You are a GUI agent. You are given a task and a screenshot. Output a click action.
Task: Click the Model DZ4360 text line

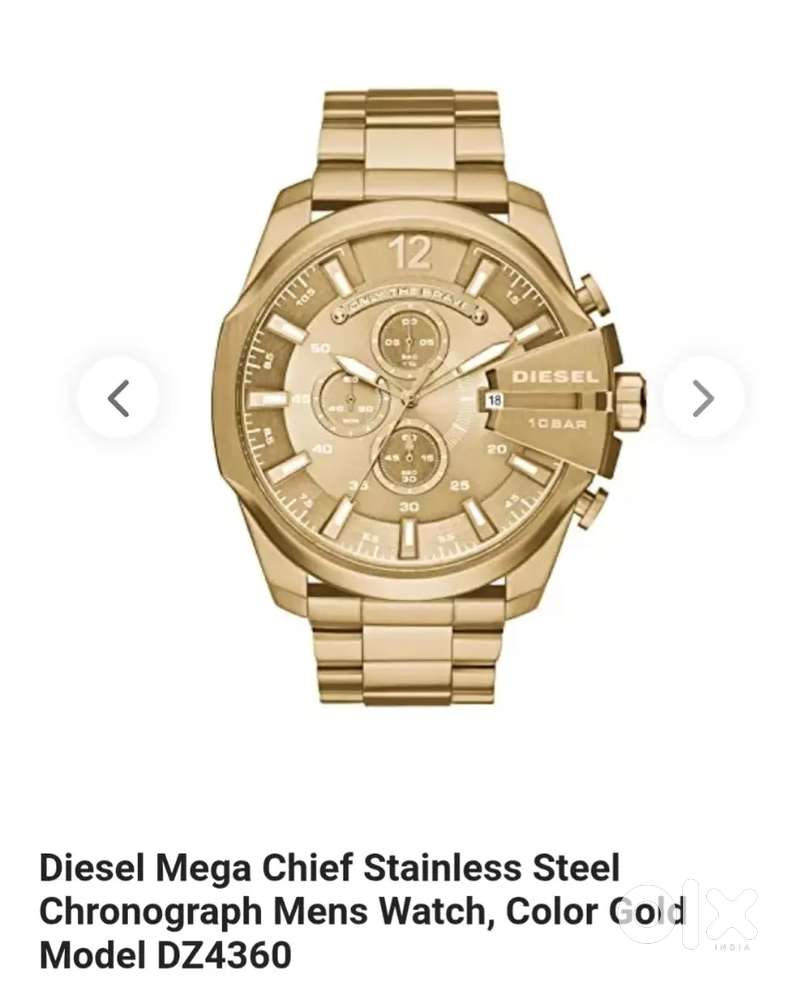click(150, 953)
